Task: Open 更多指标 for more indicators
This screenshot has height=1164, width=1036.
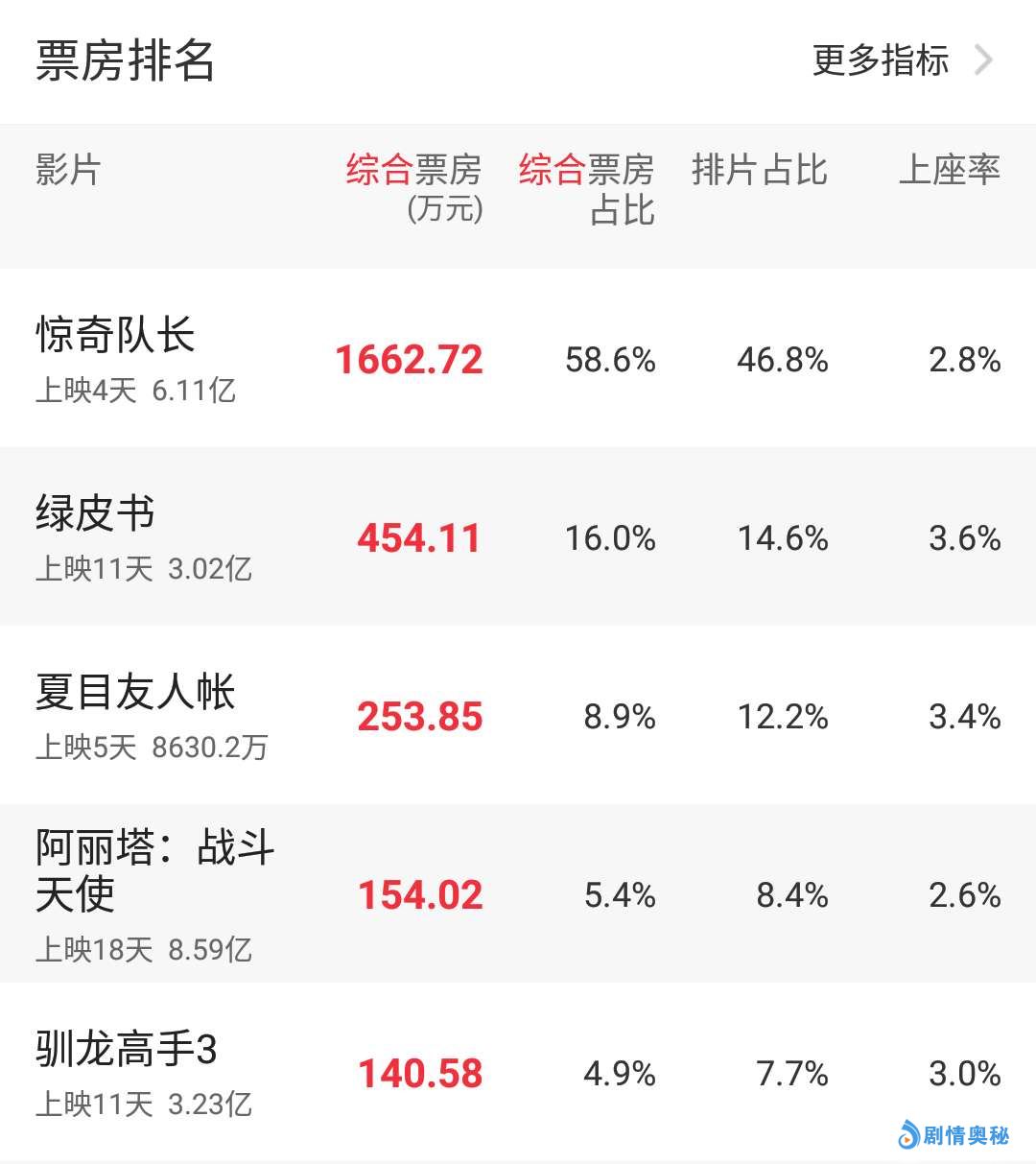Action: click(900, 60)
